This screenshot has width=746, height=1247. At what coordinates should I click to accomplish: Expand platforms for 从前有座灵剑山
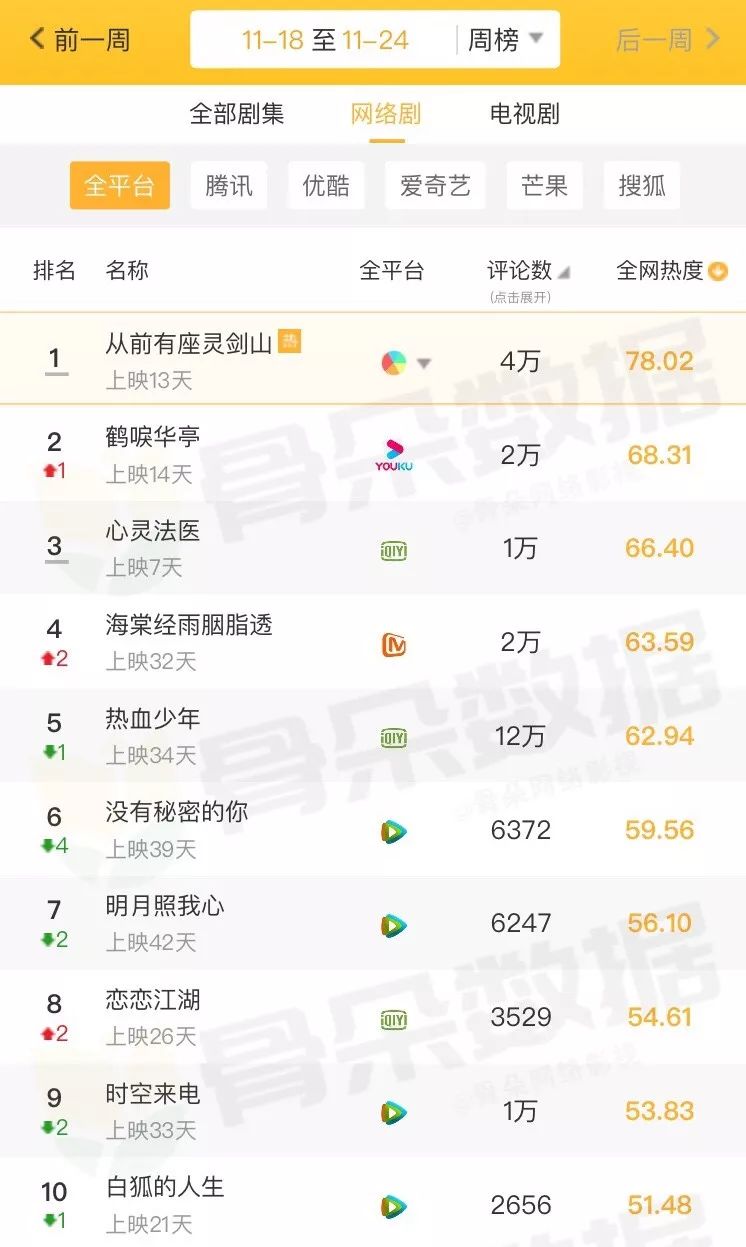[423, 363]
